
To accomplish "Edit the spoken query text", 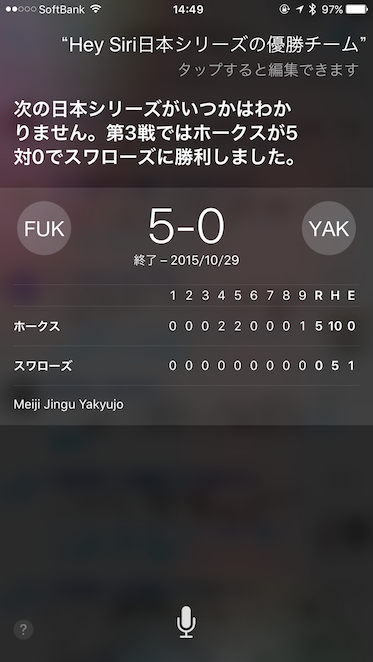I will (213, 46).
